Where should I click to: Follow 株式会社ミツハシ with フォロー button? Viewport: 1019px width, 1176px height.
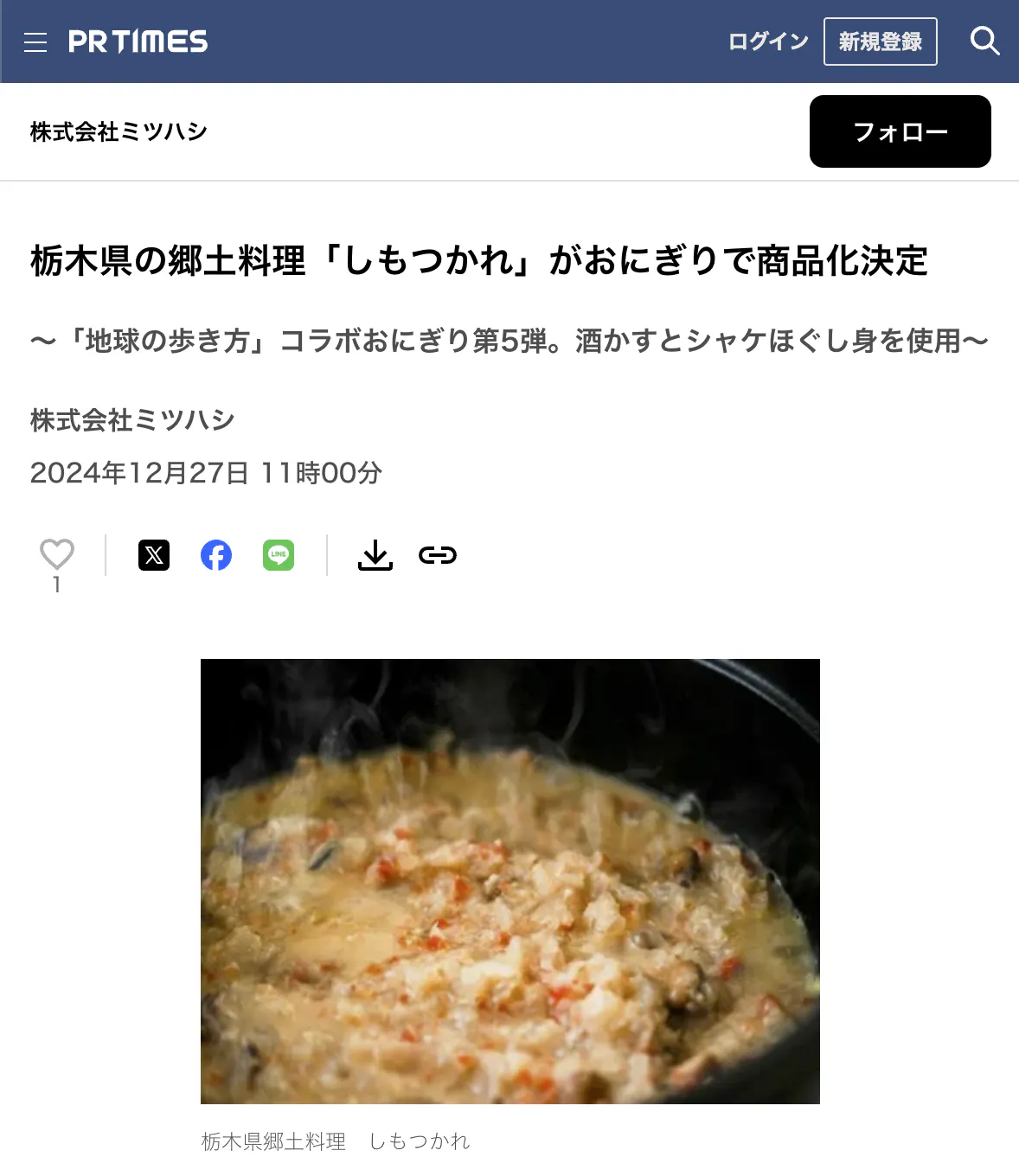point(900,131)
